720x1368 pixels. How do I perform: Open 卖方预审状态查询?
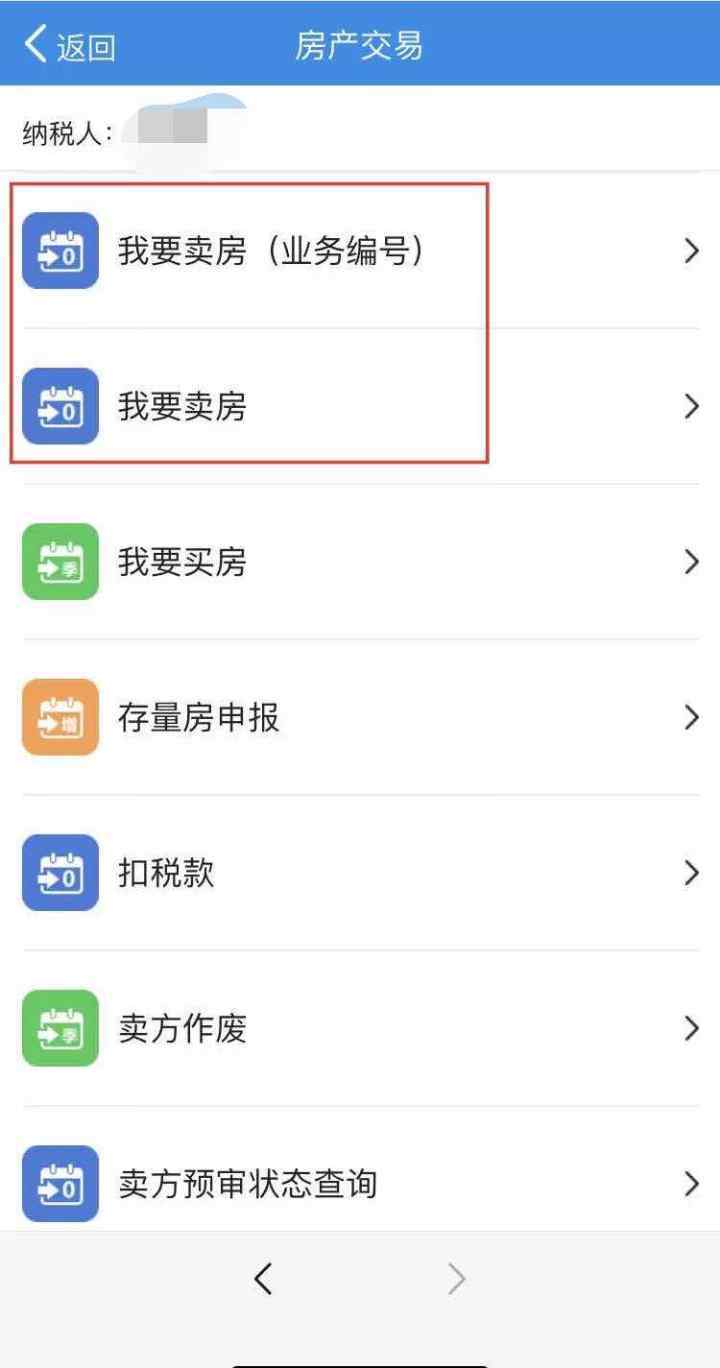click(x=360, y=1184)
